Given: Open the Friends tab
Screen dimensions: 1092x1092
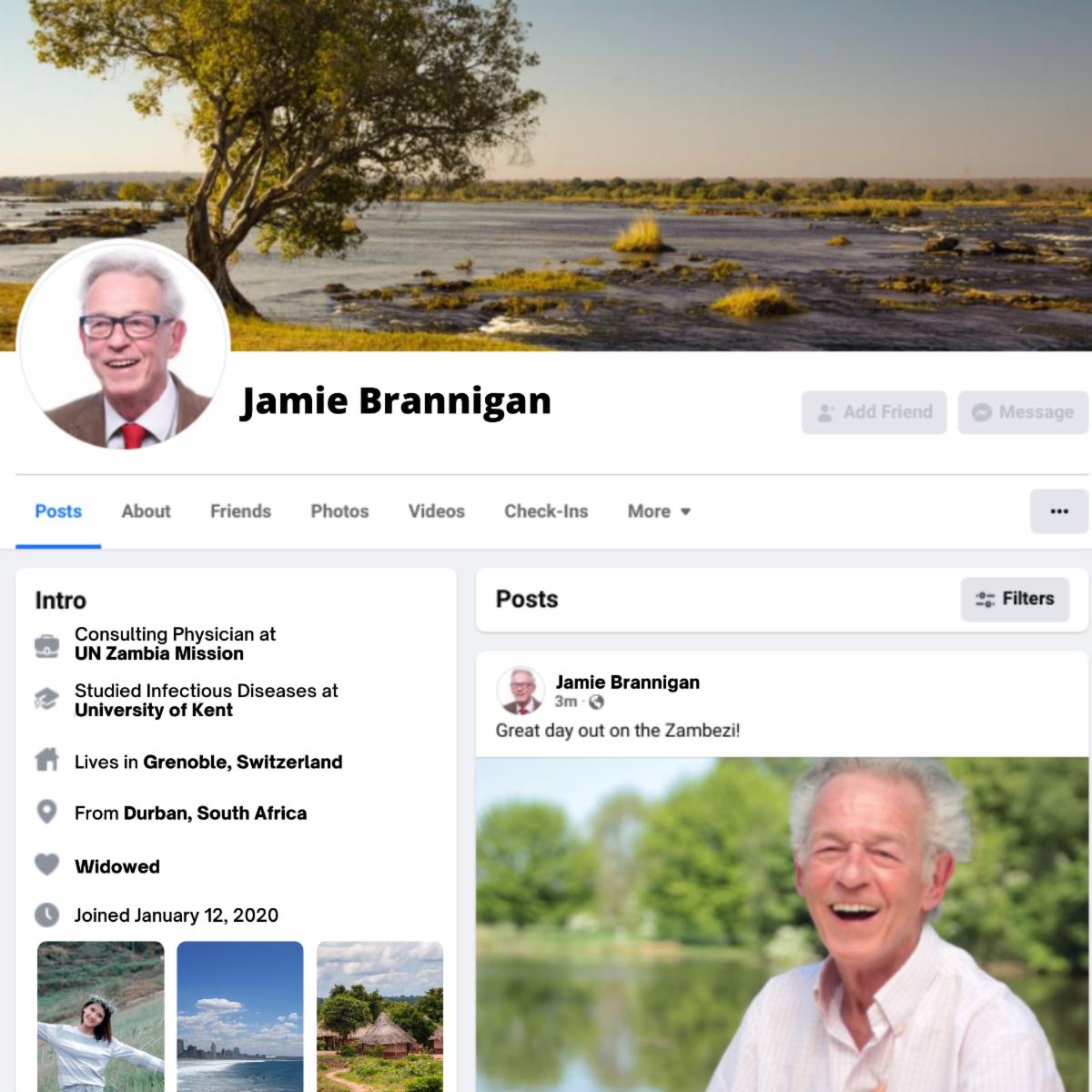Looking at the screenshot, I should pyautogui.click(x=240, y=511).
